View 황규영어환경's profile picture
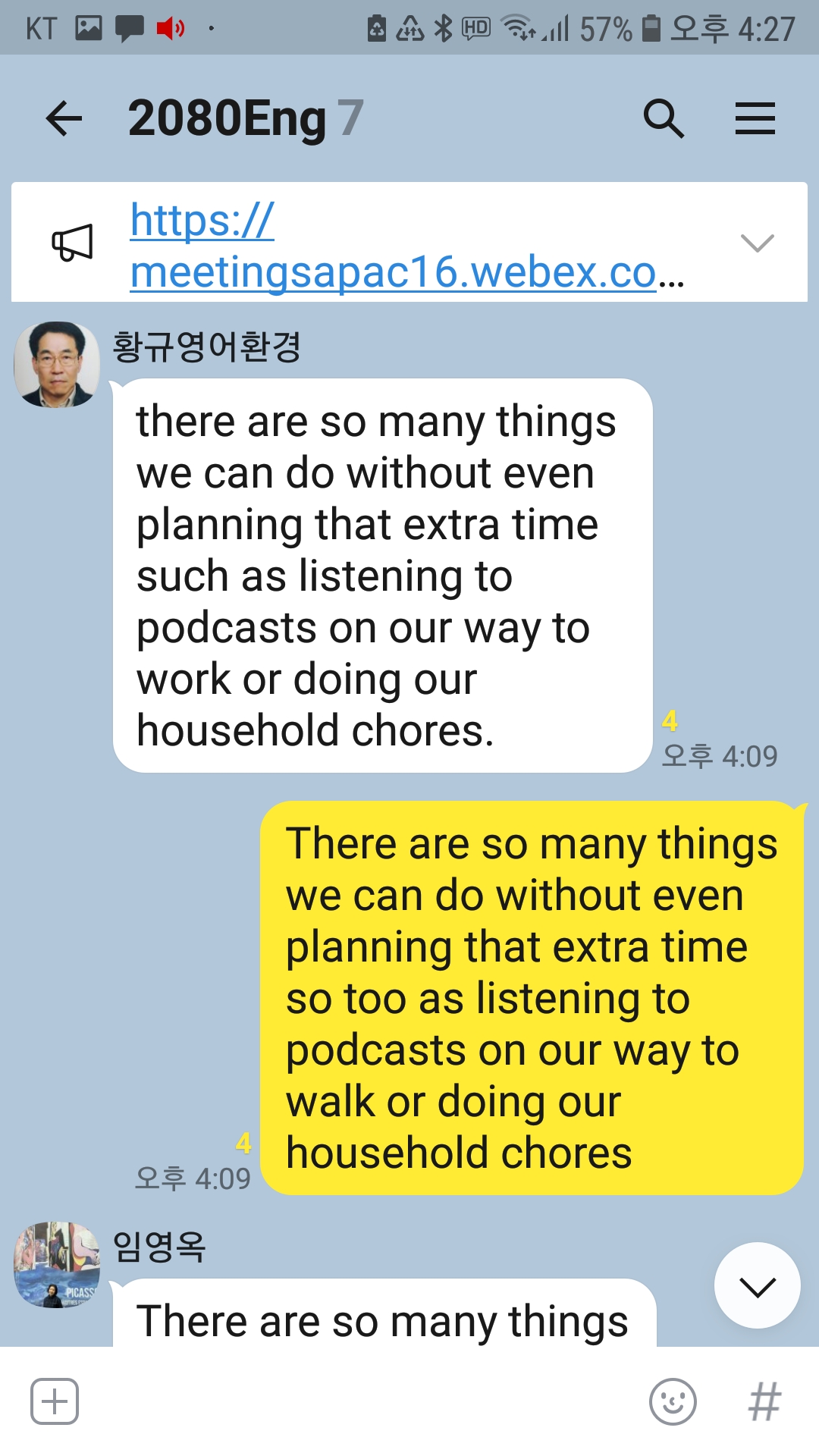The width and height of the screenshot is (819, 1456). pyautogui.click(x=57, y=365)
